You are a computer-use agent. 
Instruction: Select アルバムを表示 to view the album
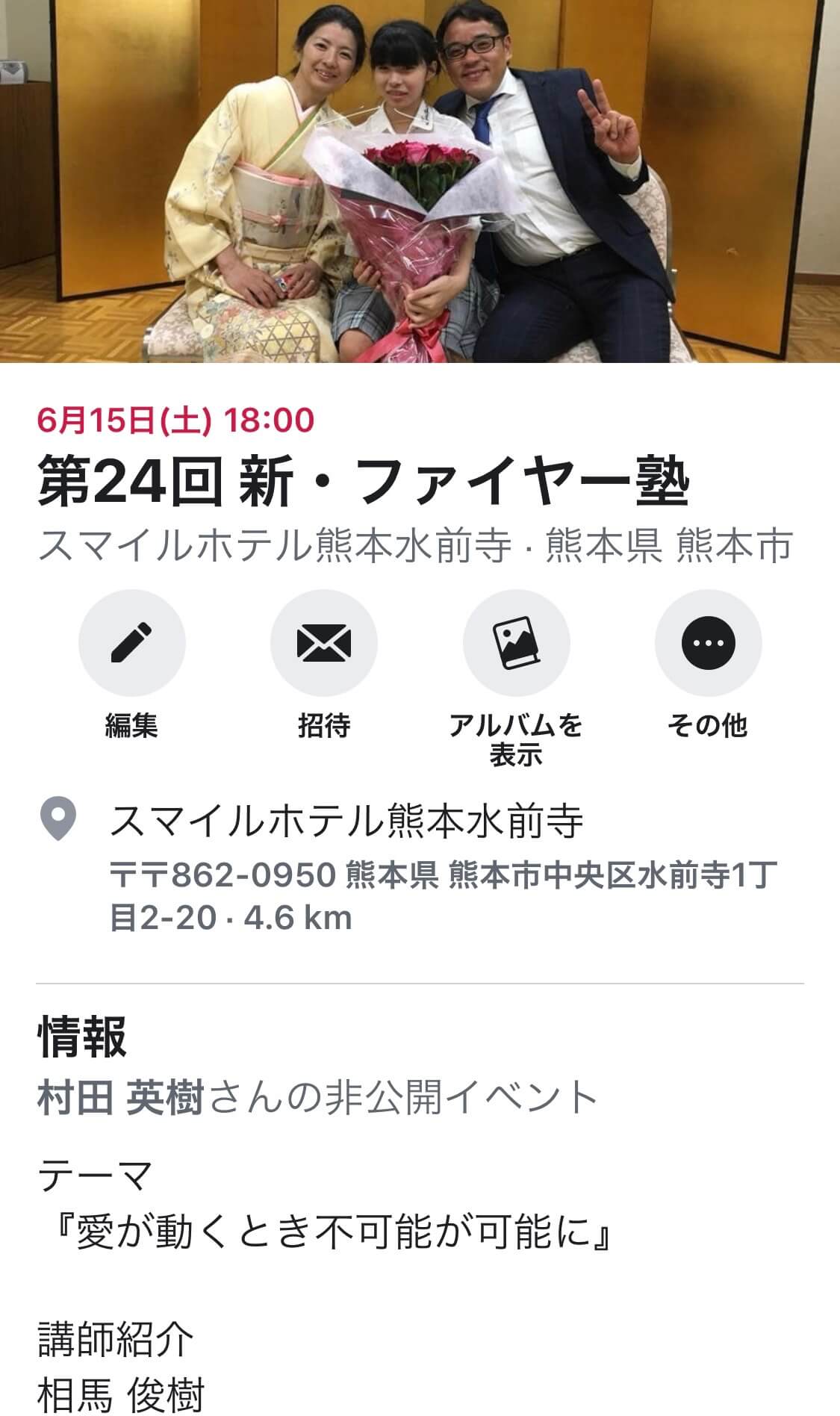[x=517, y=643]
